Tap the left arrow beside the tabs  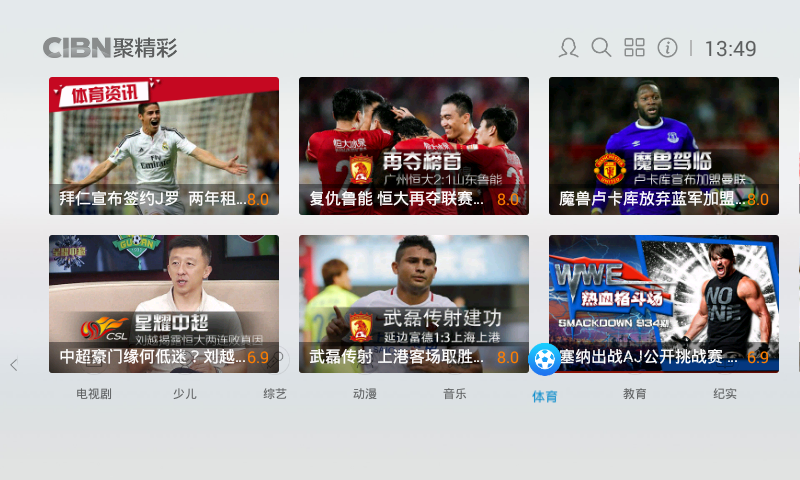(x=14, y=365)
